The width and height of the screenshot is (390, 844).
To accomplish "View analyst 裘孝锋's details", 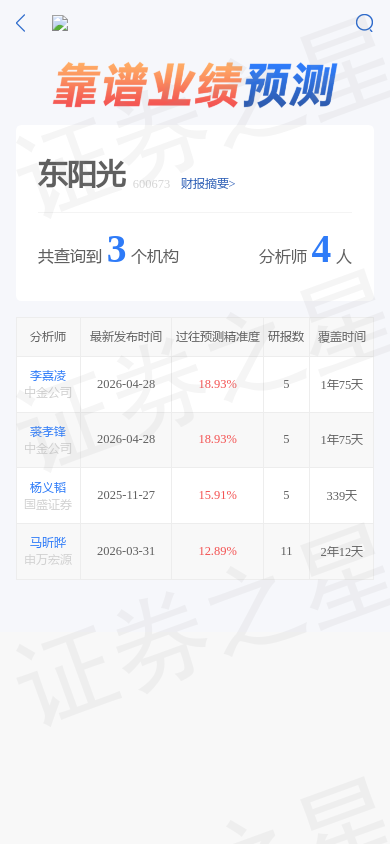I will coord(48,432).
